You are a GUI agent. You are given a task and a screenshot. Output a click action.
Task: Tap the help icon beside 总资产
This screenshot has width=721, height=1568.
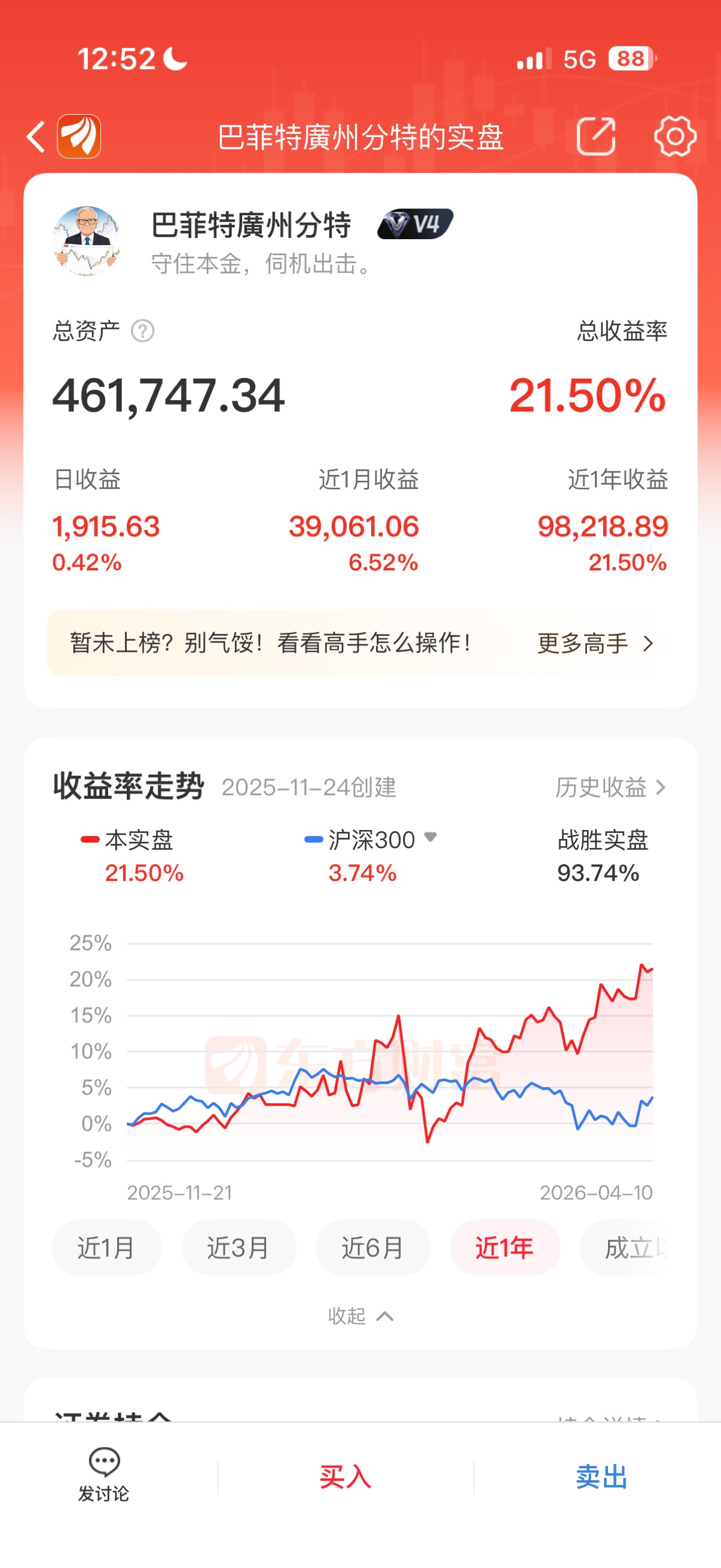click(x=143, y=331)
